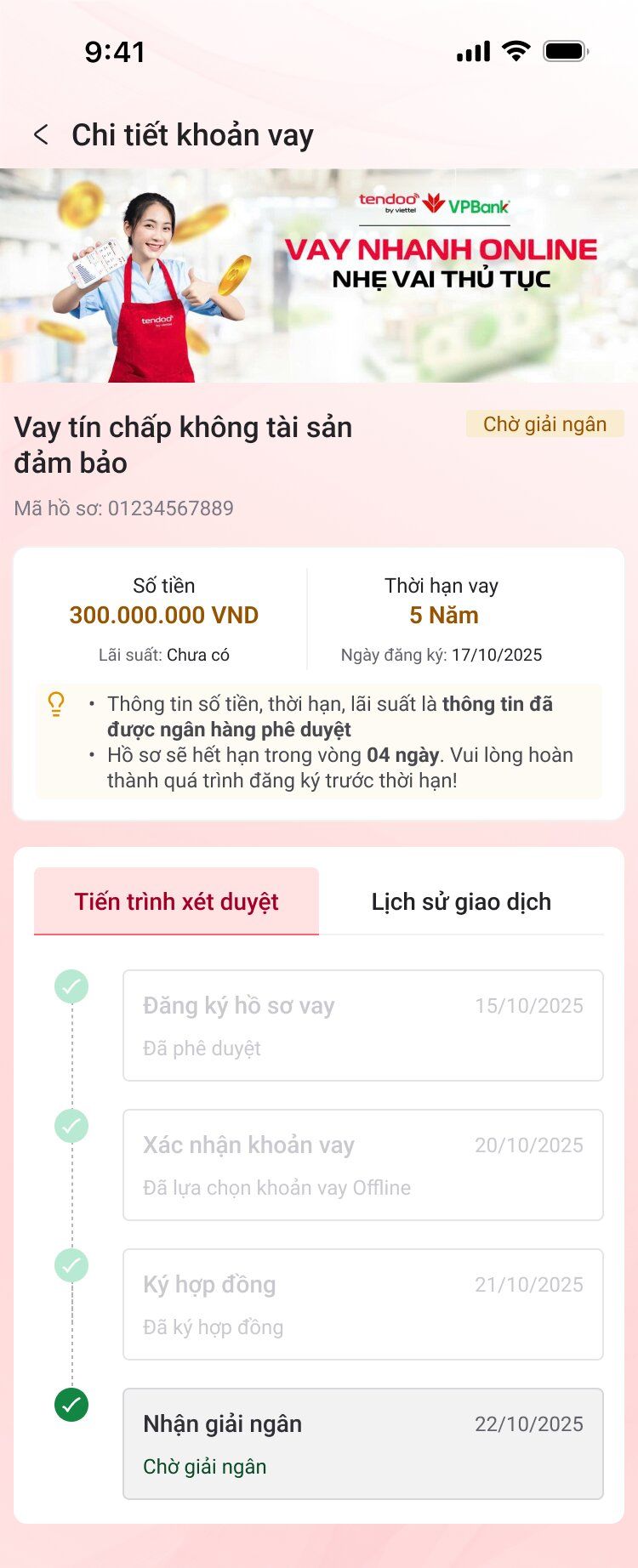Tap the Wi-Fi icon in the status bar
This screenshot has height=1568, width=638.
(x=516, y=50)
